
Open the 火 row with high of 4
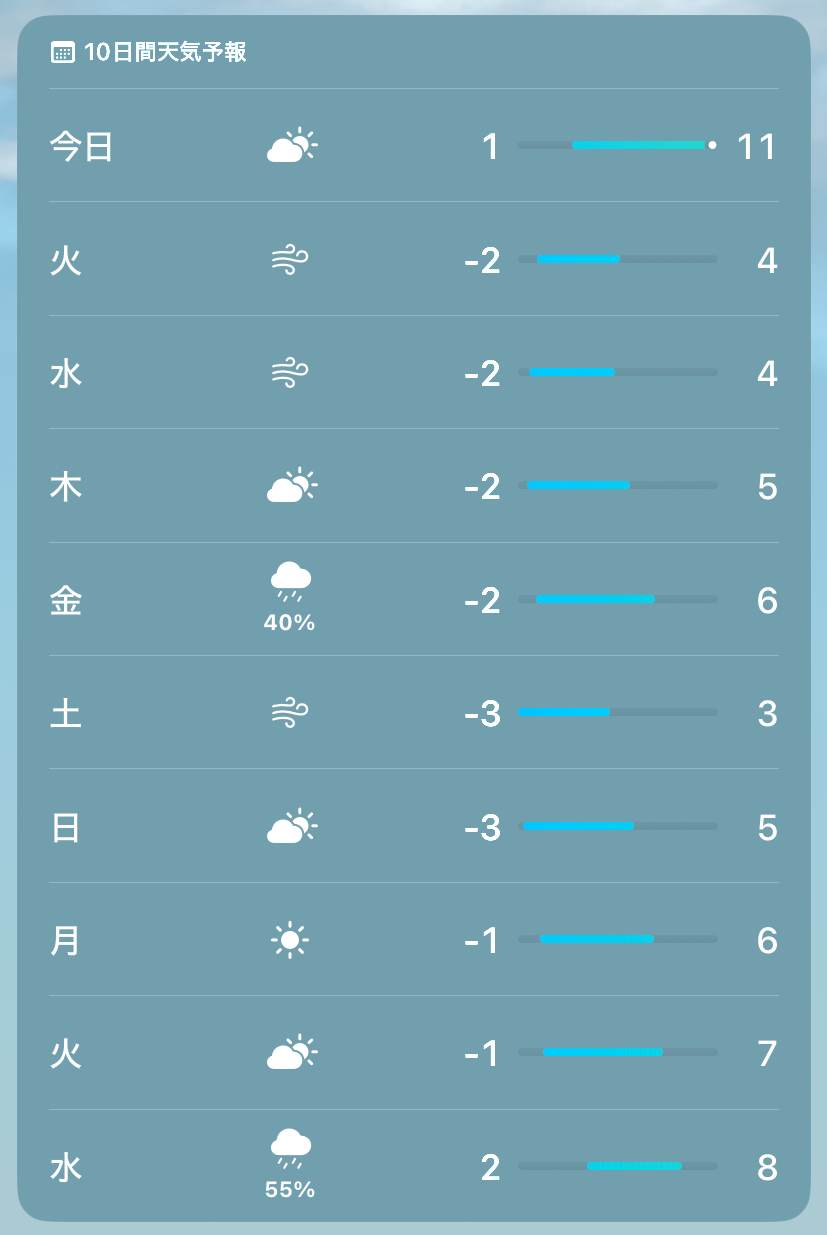pos(413,260)
